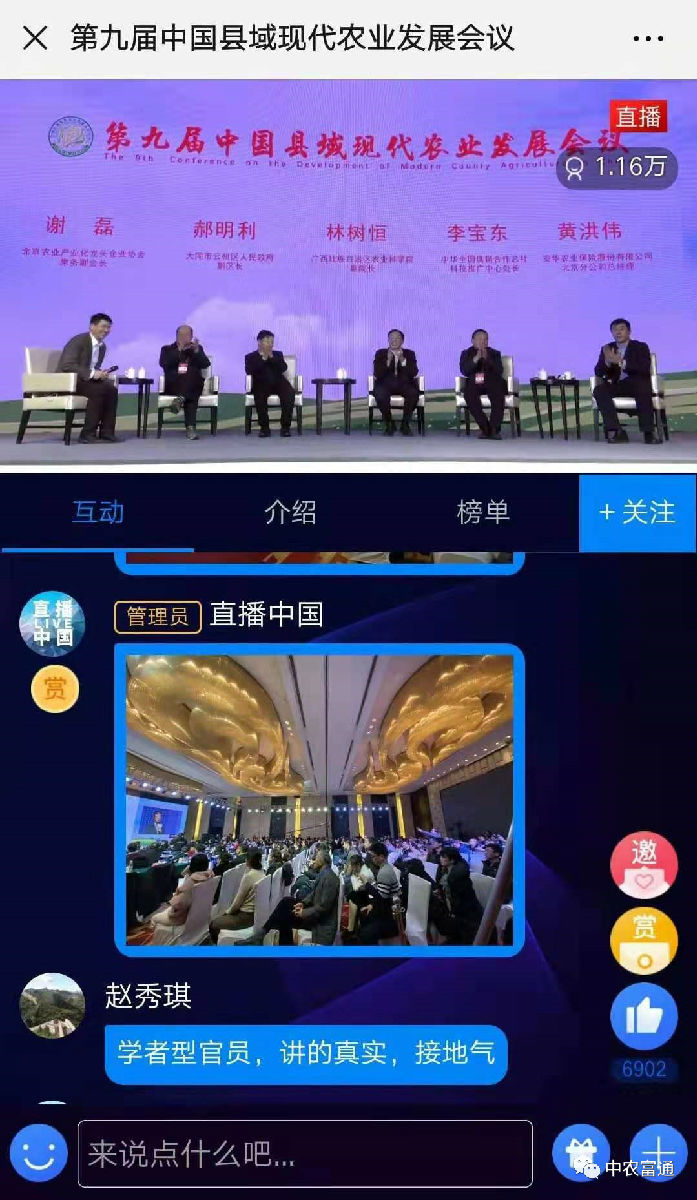
Task: Open 直播中国 profile avatar
Action: point(52,624)
